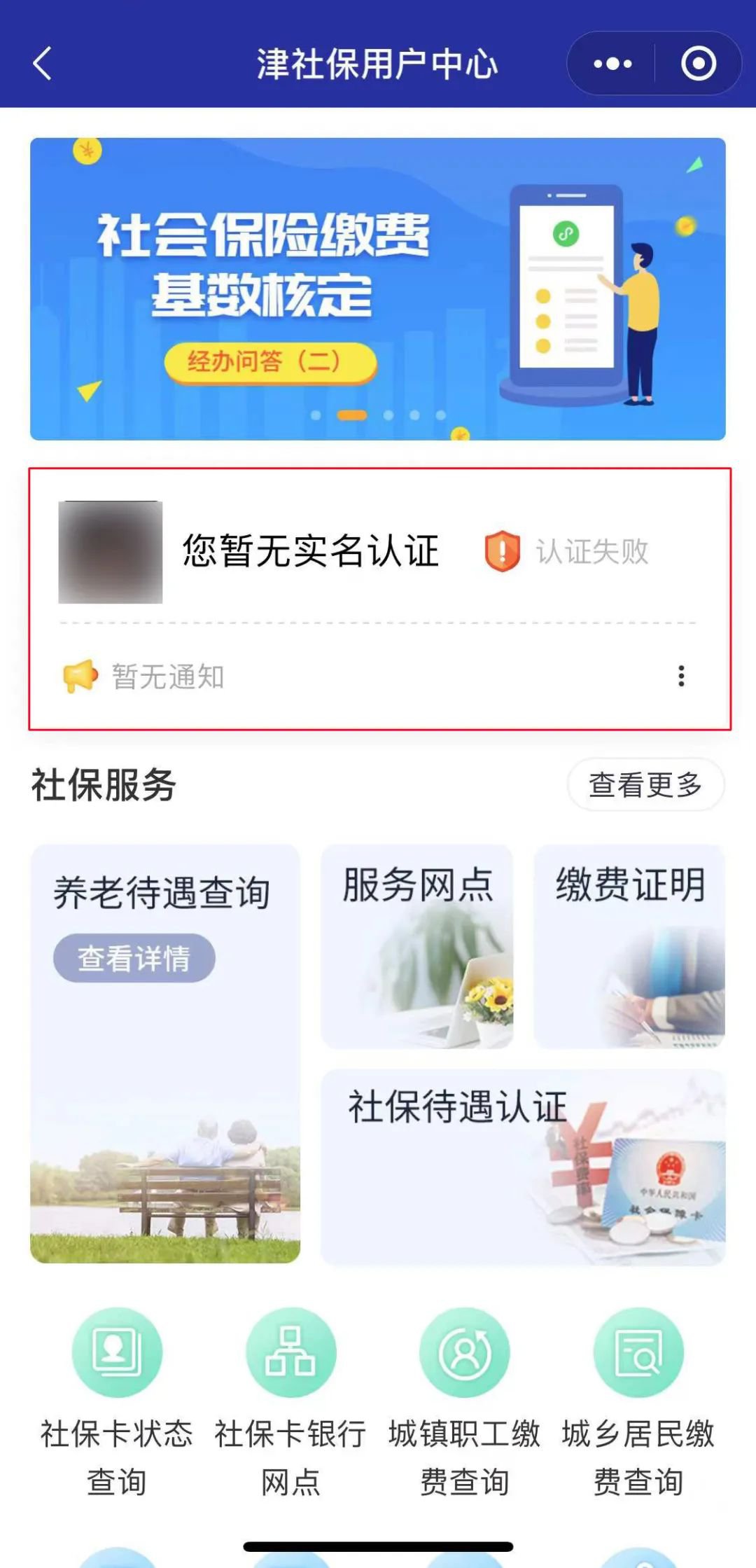Image resolution: width=756 pixels, height=1568 pixels.
Task: Open the vertical dots beside 暂无通知
Action: coord(681,676)
